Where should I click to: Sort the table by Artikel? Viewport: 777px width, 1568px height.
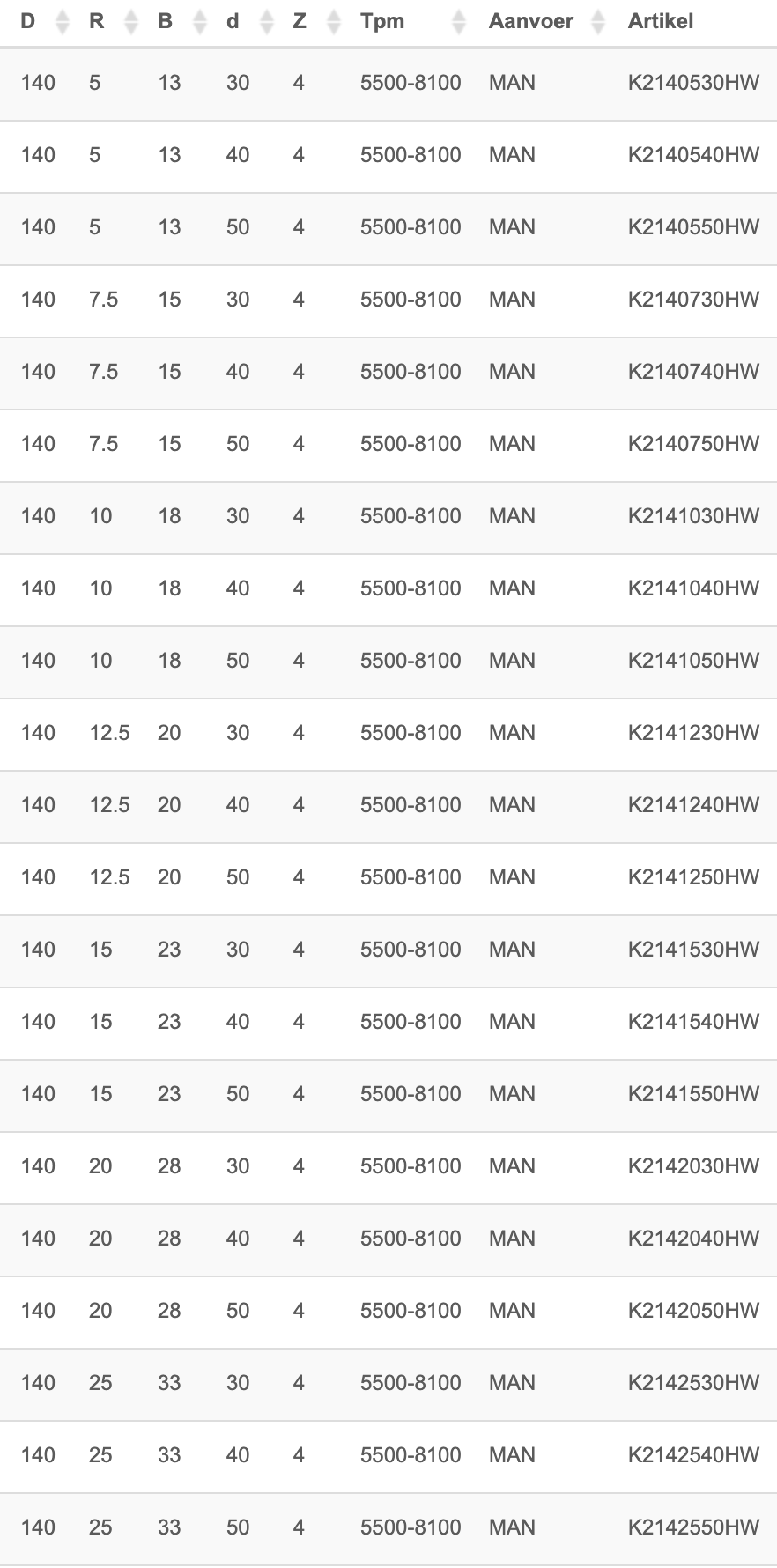click(661, 21)
